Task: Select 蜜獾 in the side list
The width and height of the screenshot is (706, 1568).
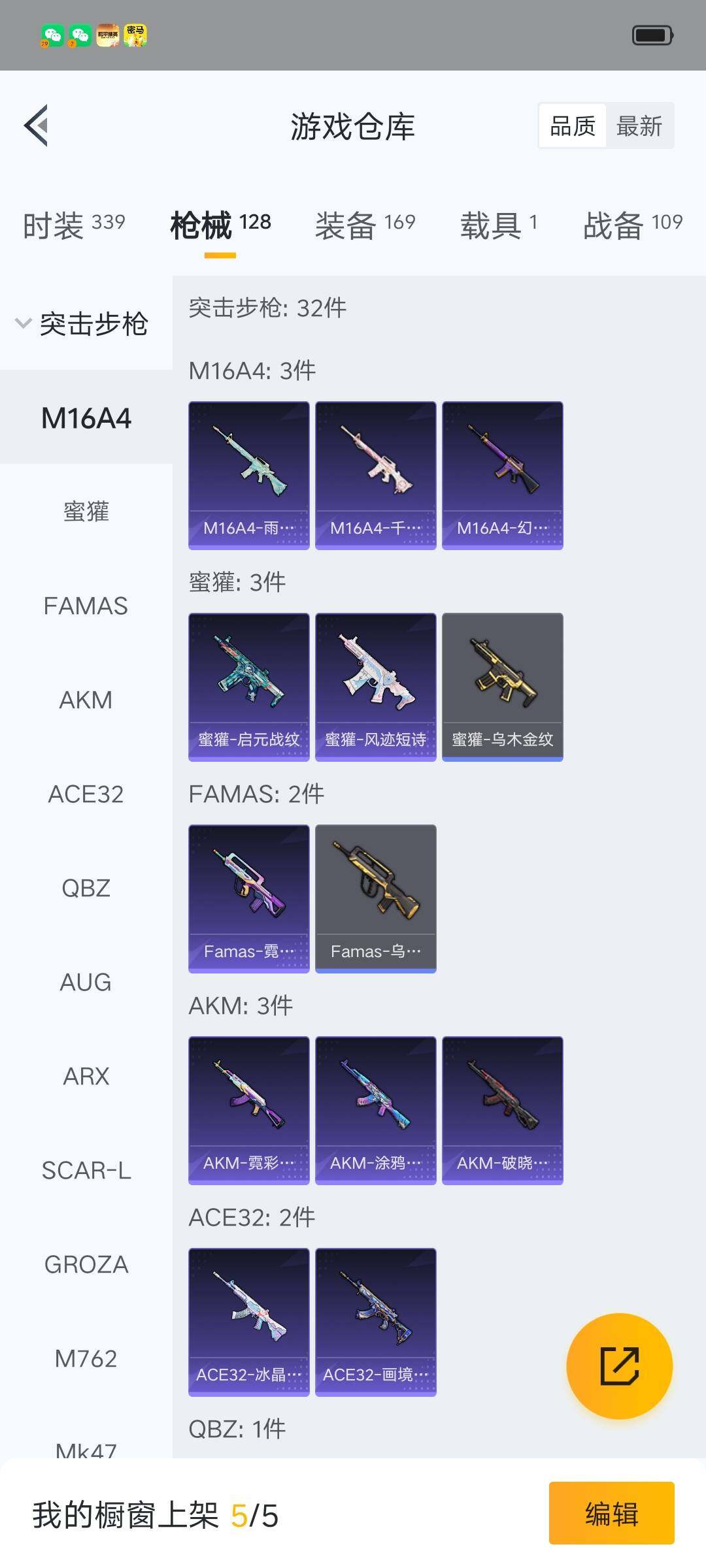Action: (x=86, y=512)
